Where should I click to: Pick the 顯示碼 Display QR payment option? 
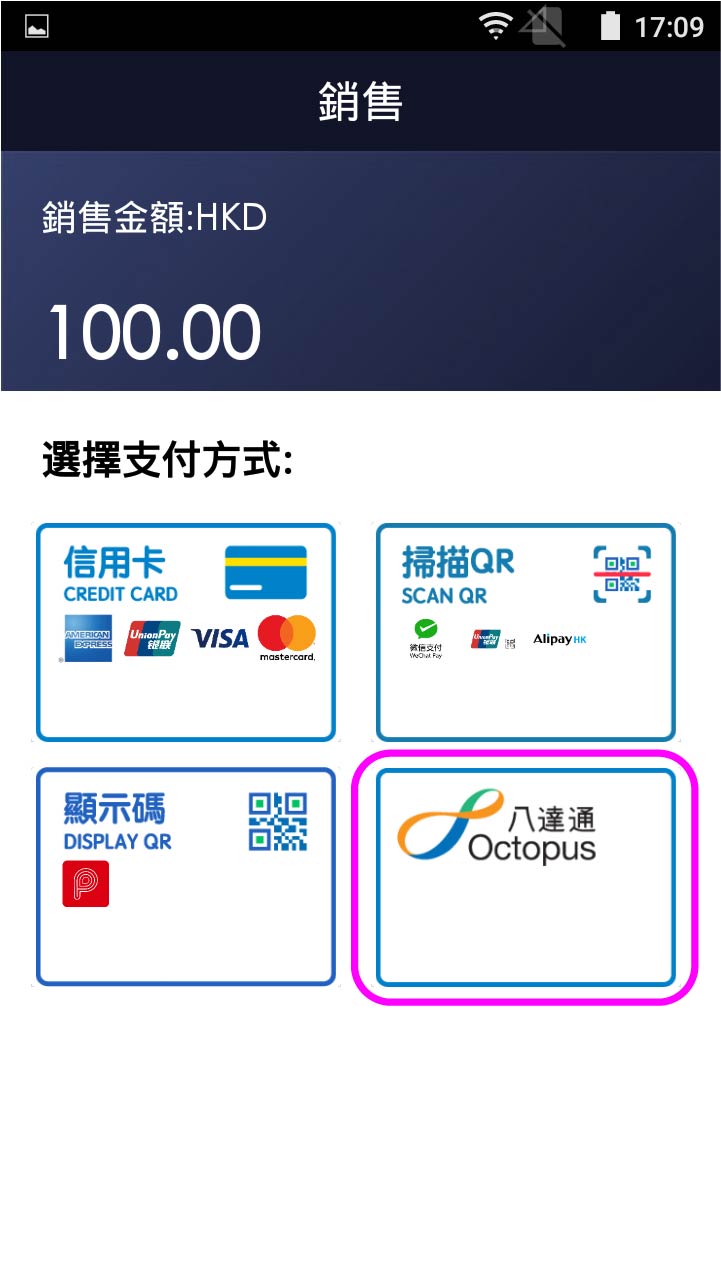coord(186,876)
